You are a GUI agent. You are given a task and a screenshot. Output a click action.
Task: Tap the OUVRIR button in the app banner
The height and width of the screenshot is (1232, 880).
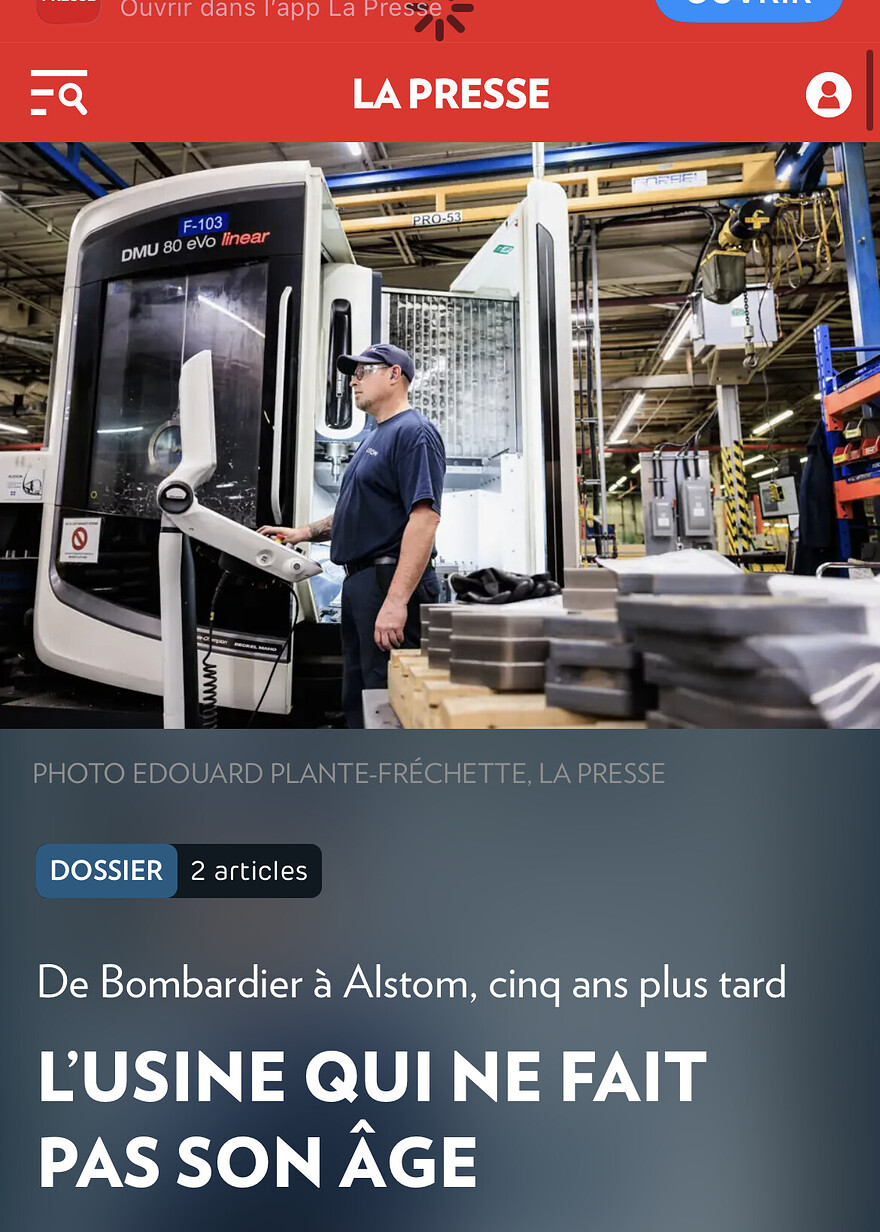coord(749,7)
